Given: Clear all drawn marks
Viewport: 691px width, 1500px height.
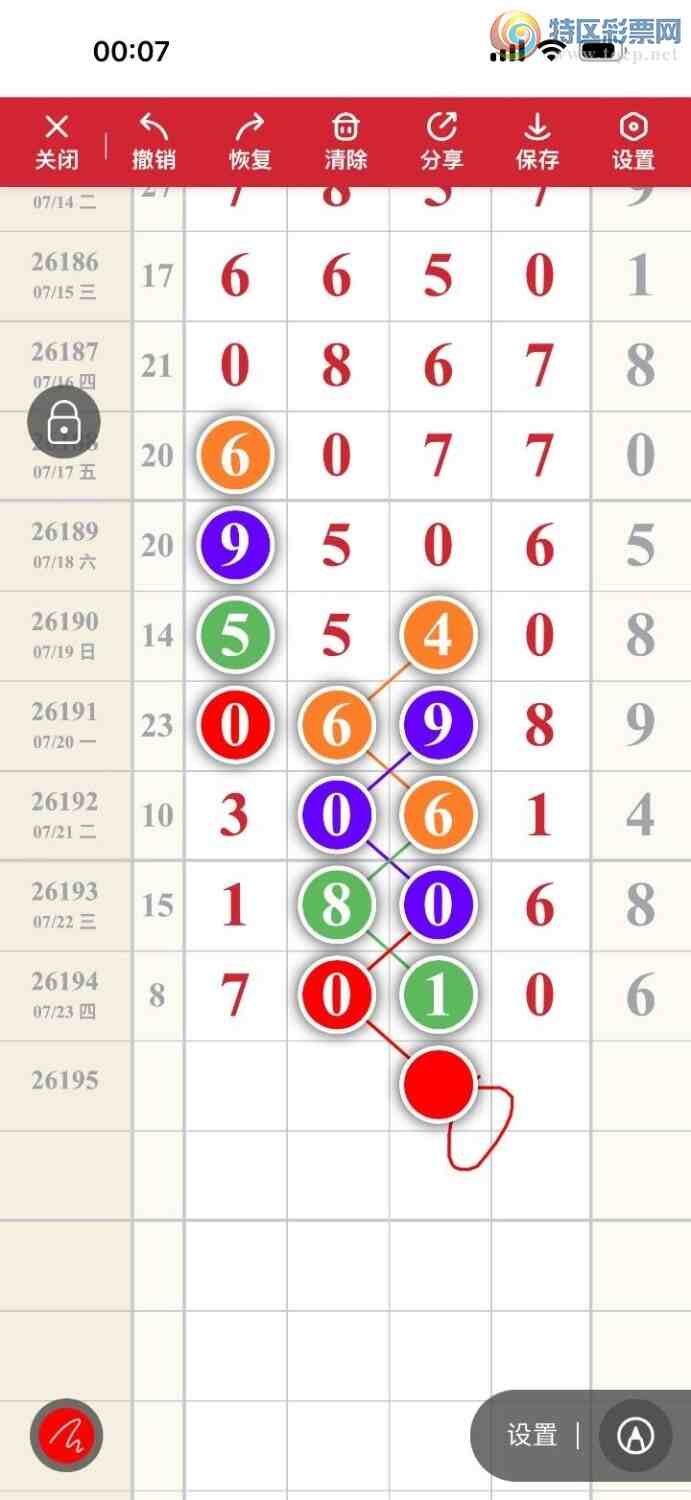Looking at the screenshot, I should pos(346,141).
